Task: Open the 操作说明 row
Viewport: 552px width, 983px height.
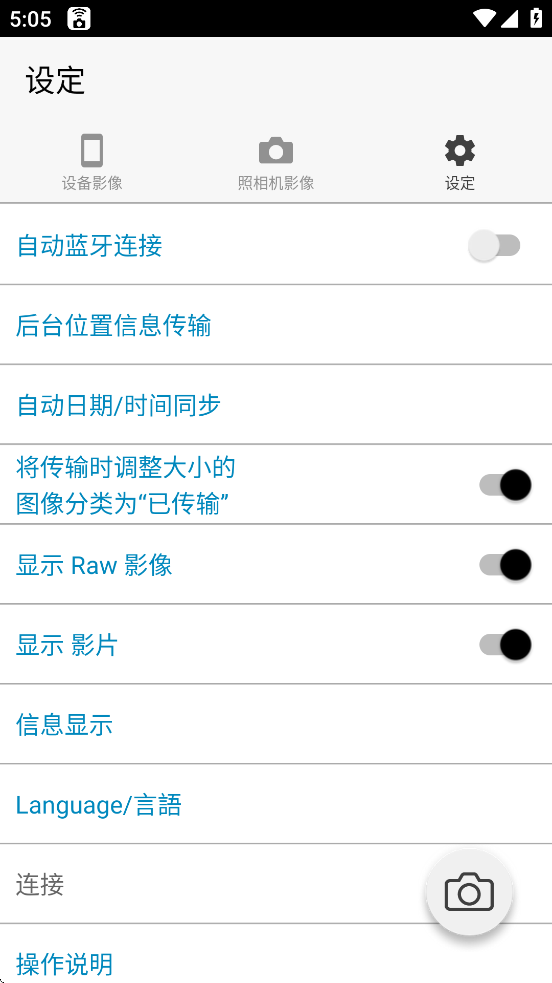Action: point(276,954)
